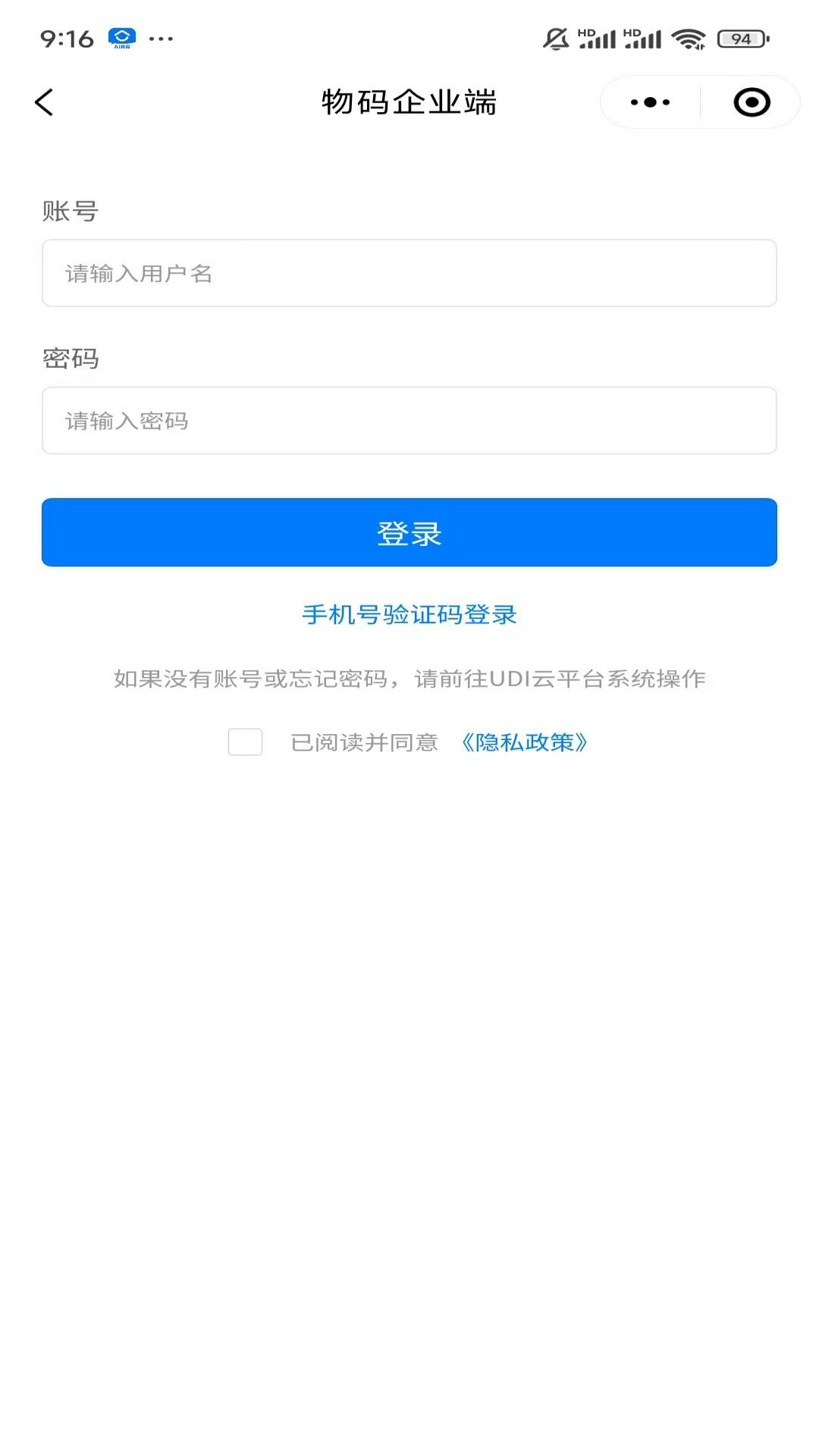Select the top navigation header area
The height and width of the screenshot is (1456, 819).
[x=409, y=101]
